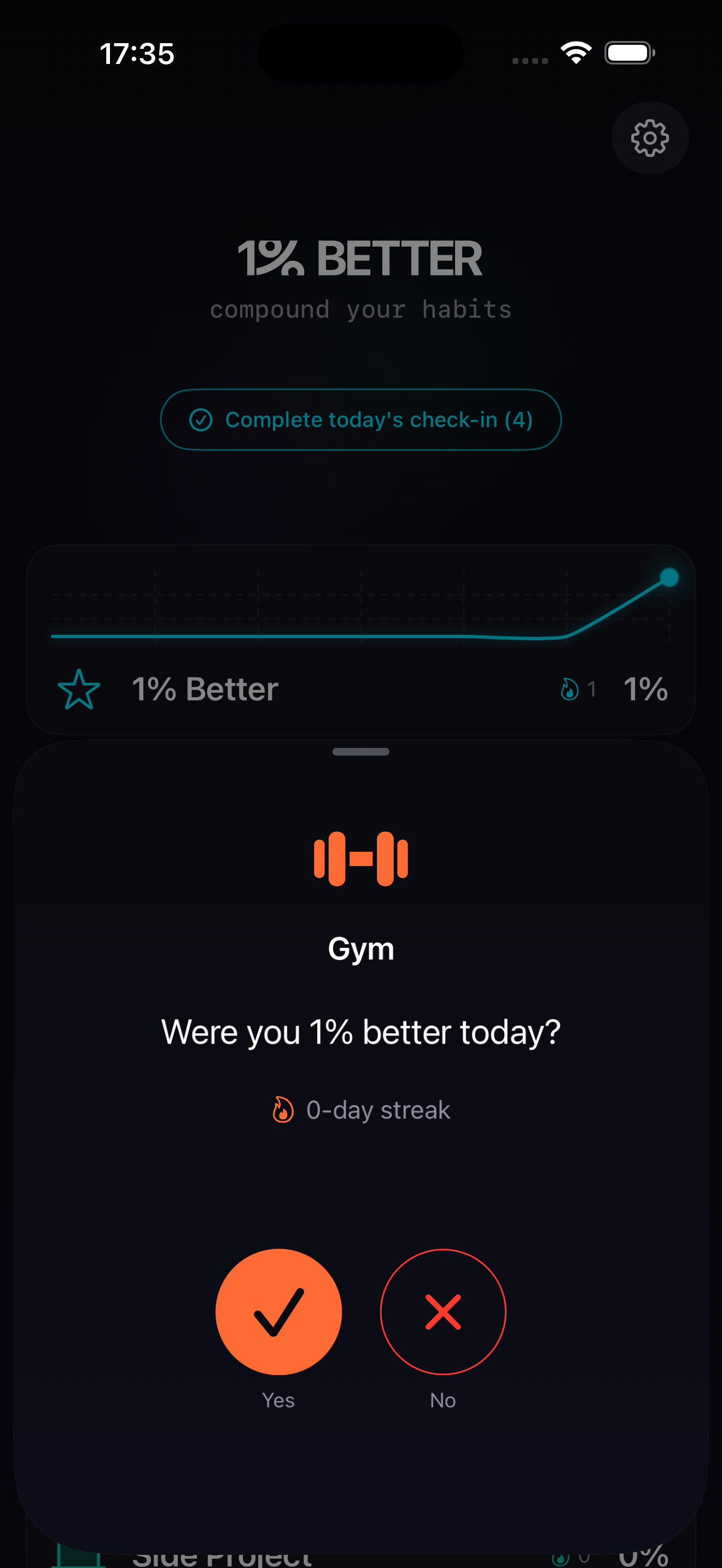
Task: Confirm Gym with the Yes checkmark
Action: point(278,1311)
